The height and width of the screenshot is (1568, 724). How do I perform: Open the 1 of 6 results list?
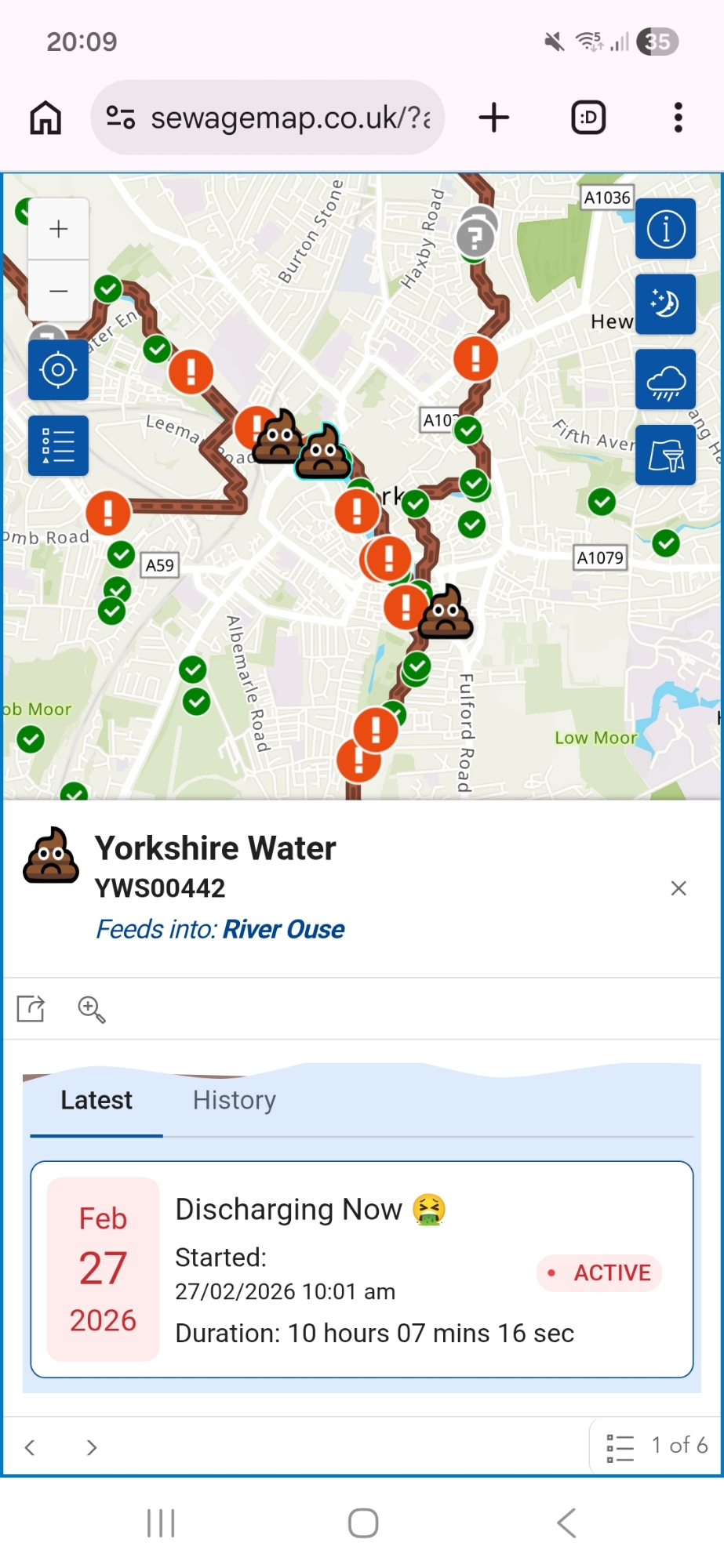point(657,1446)
